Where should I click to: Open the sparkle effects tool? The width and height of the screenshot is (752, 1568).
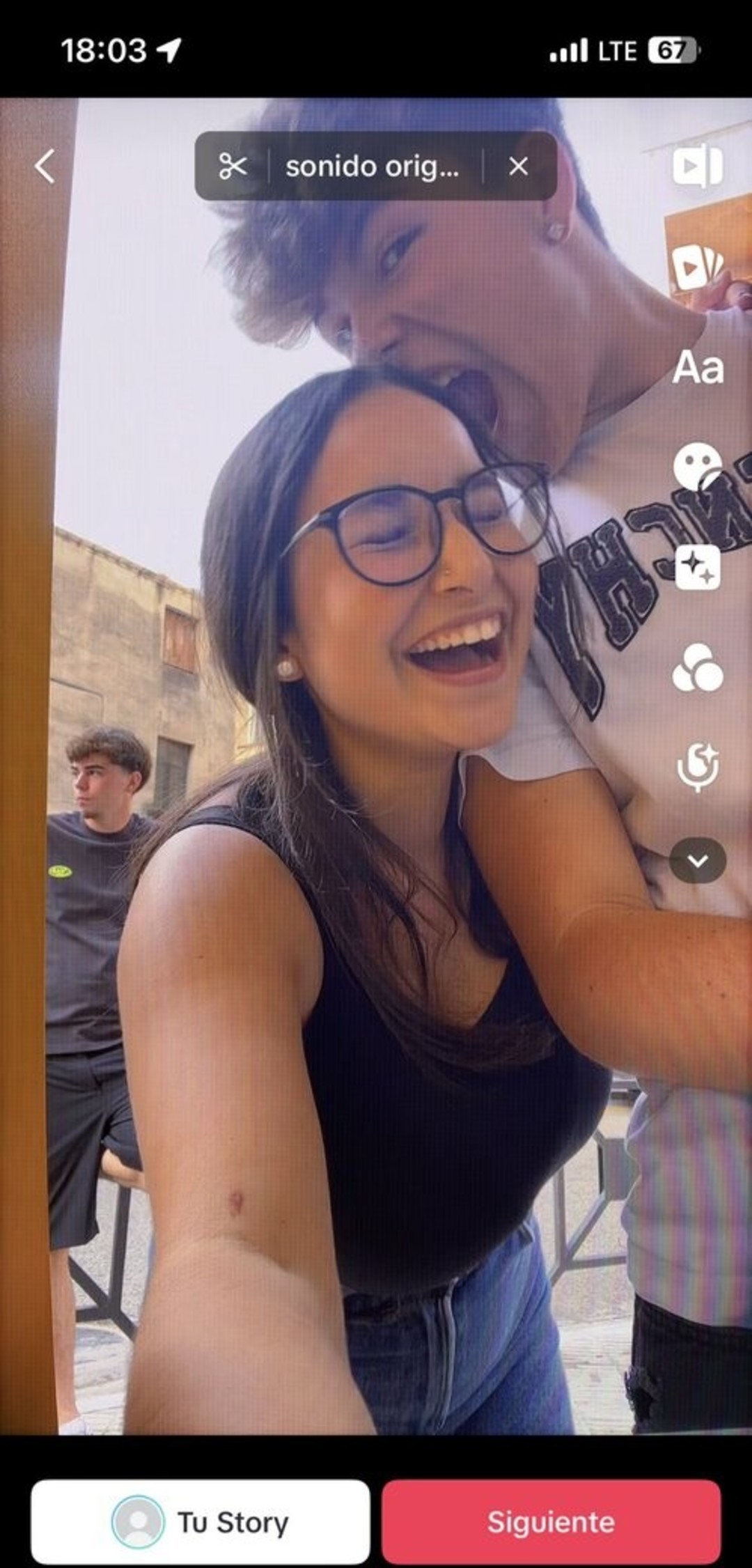698,568
